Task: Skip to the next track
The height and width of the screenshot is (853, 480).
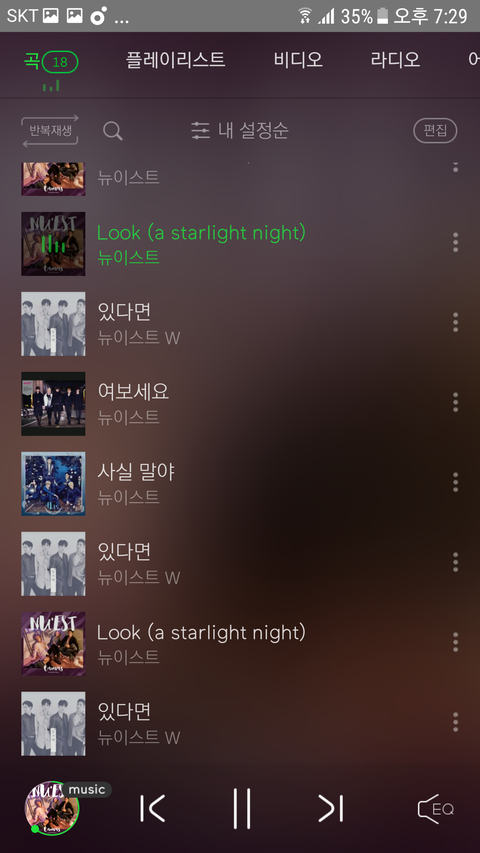Action: pos(331,808)
